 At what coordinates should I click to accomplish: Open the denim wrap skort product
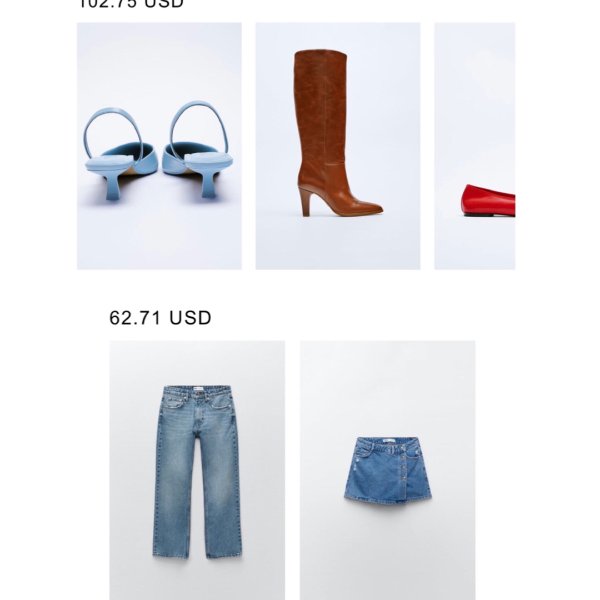point(387,470)
